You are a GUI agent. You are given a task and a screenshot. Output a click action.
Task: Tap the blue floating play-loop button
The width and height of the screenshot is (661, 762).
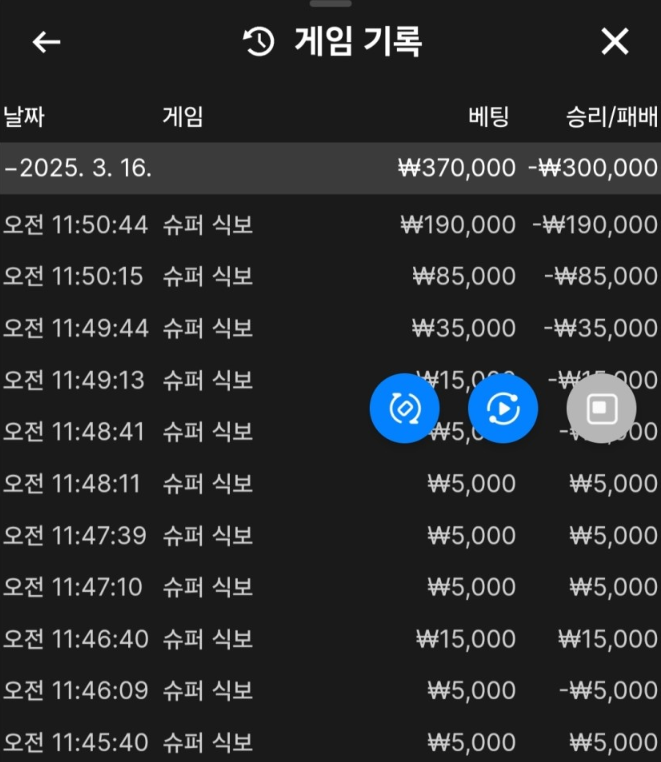tap(503, 408)
